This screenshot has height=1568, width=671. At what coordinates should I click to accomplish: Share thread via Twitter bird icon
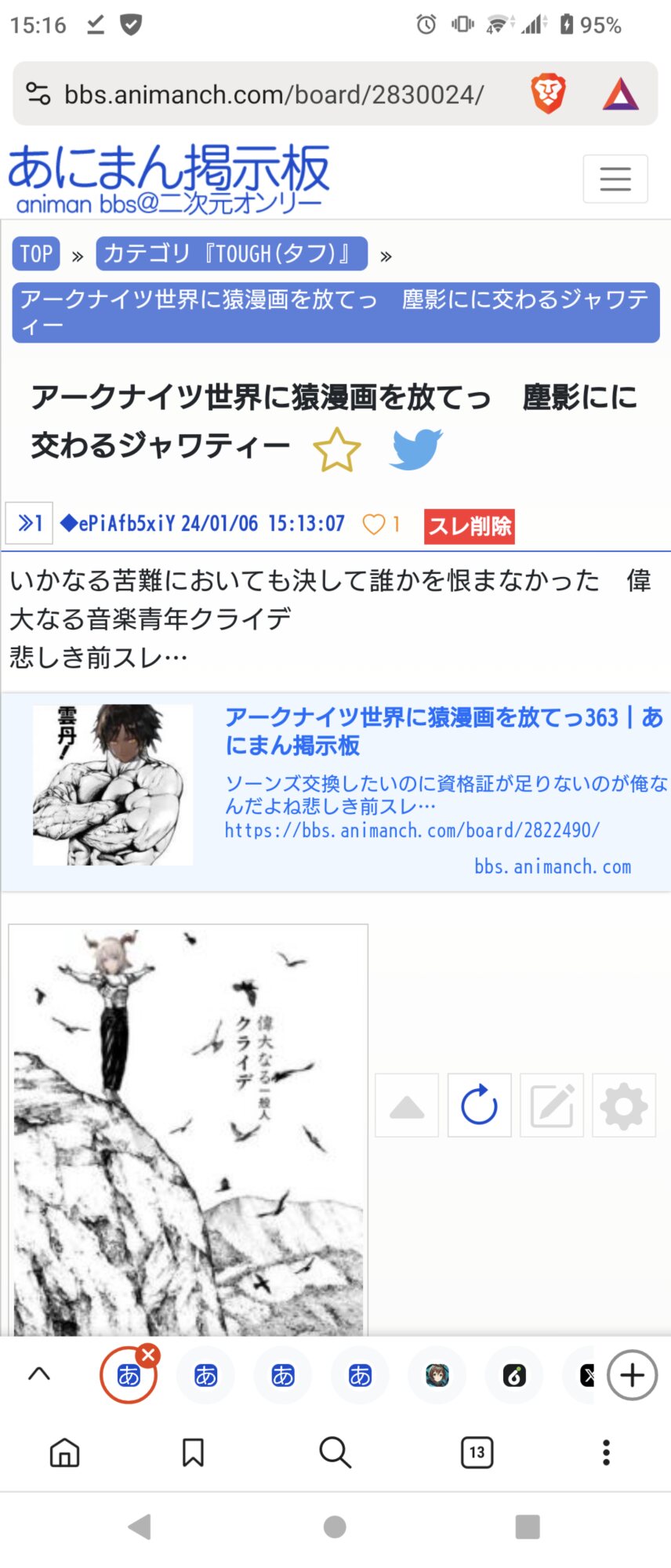point(415,449)
